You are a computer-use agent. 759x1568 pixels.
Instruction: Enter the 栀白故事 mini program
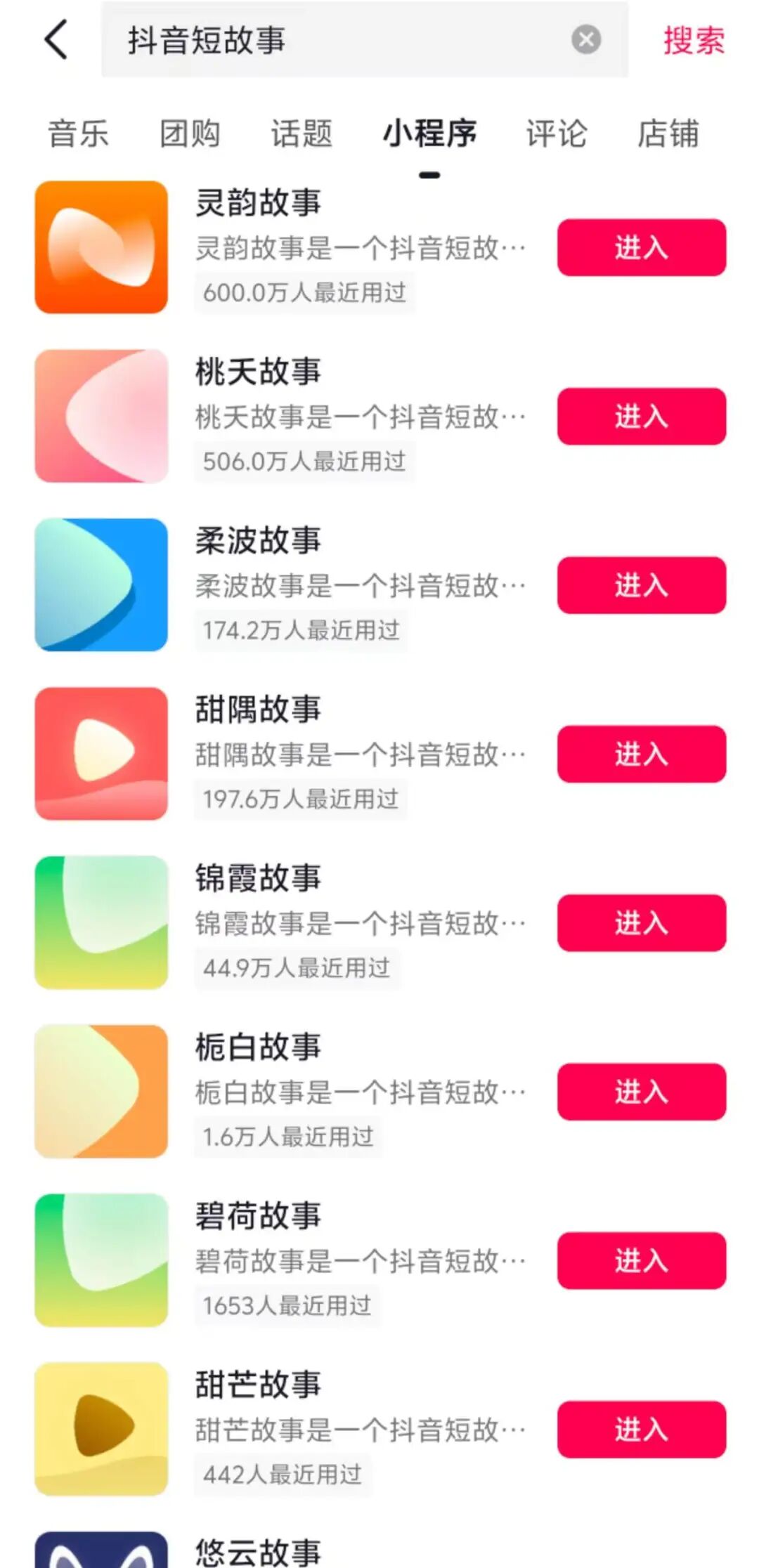pos(641,1092)
